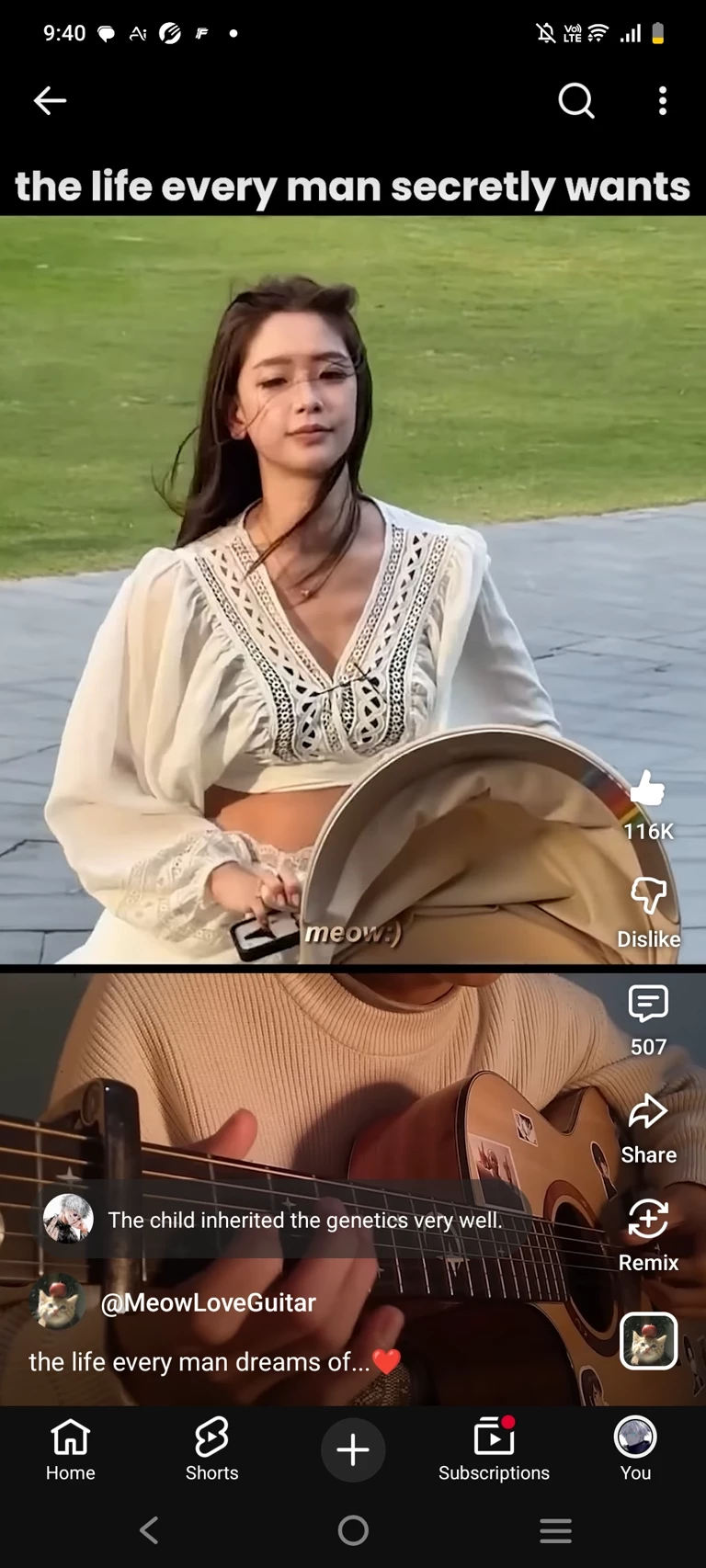Remix this Short
This screenshot has height=1568, width=706.
click(x=648, y=1221)
